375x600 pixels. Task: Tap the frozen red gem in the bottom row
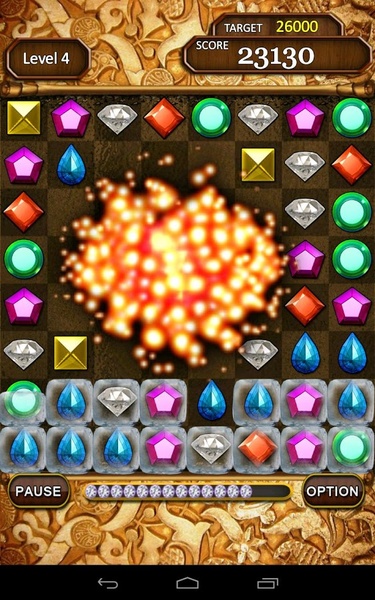click(x=258, y=448)
